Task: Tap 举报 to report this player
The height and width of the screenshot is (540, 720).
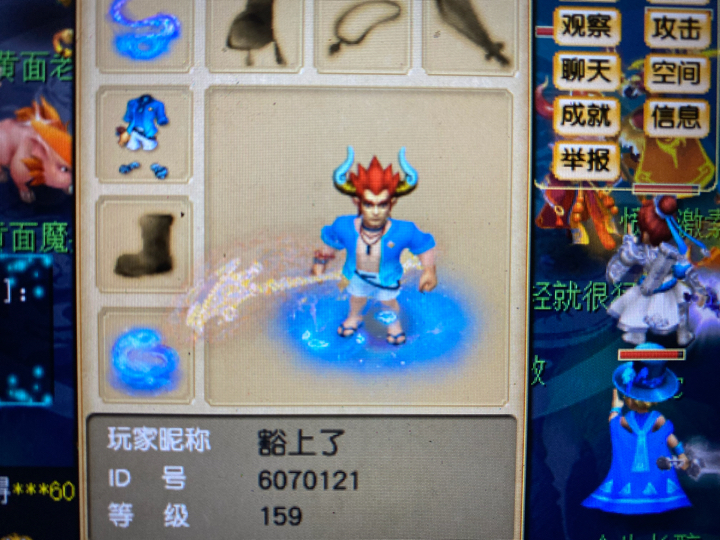Action: [x=586, y=160]
